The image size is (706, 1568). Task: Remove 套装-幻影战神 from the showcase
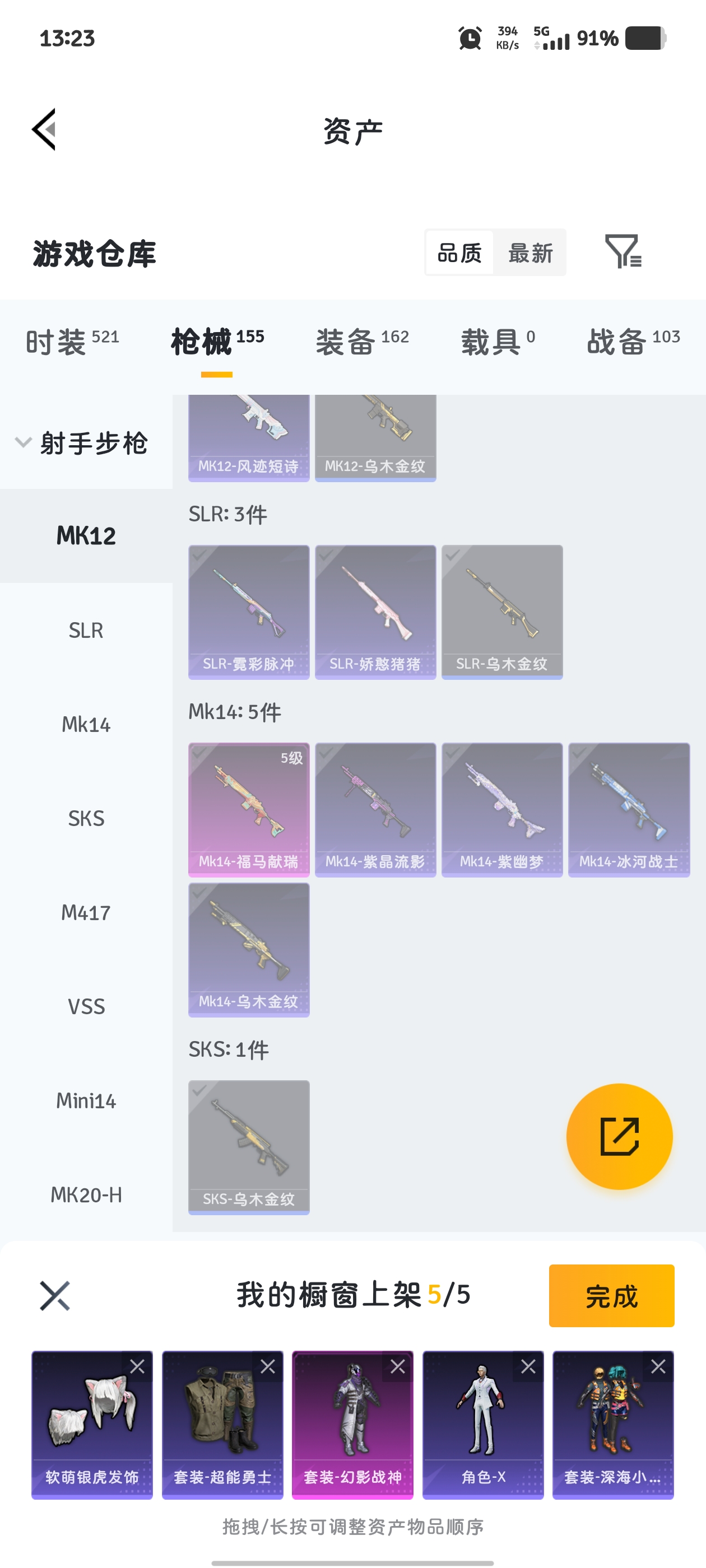[398, 1367]
